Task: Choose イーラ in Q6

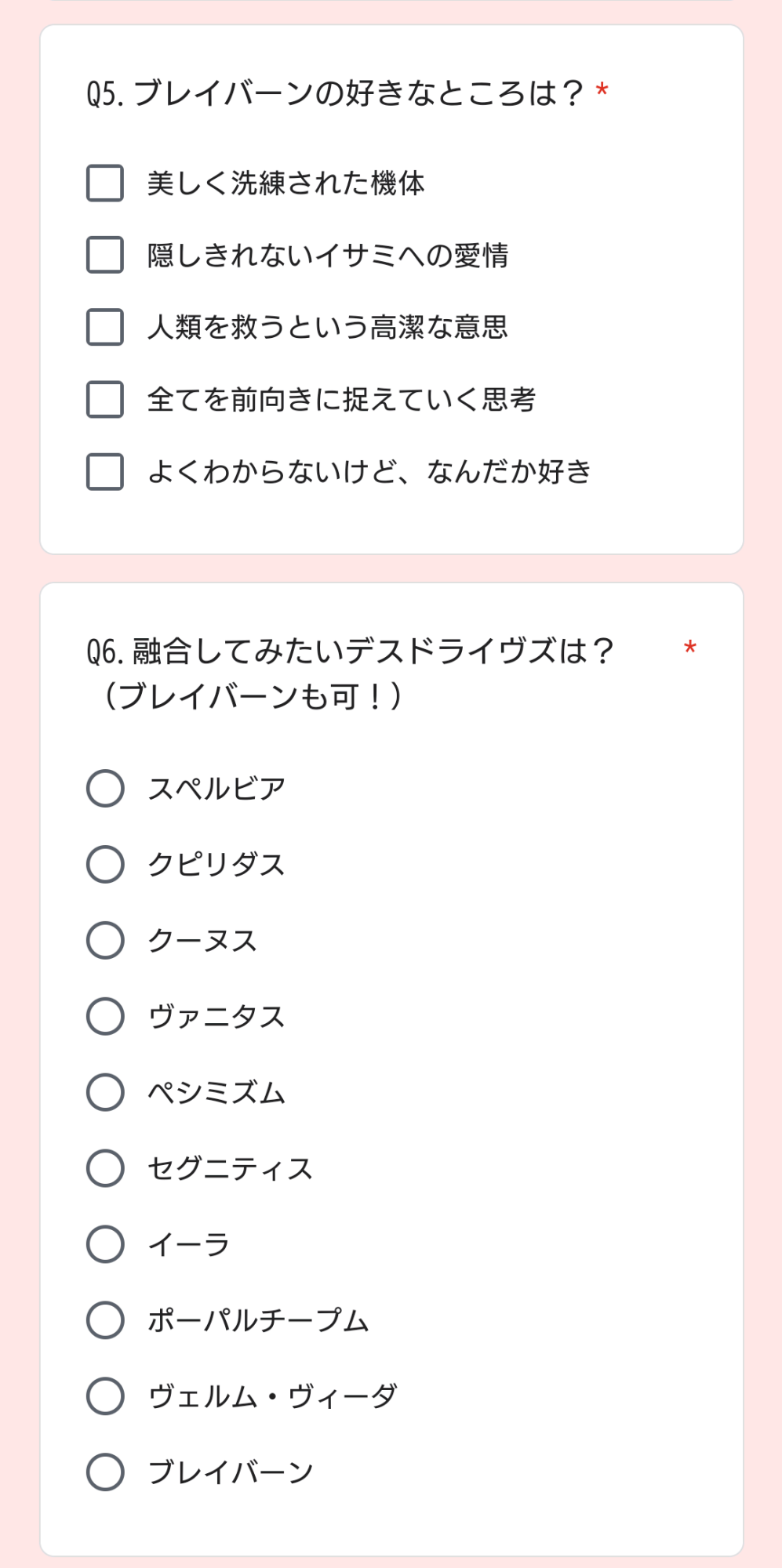Action: [x=105, y=1244]
